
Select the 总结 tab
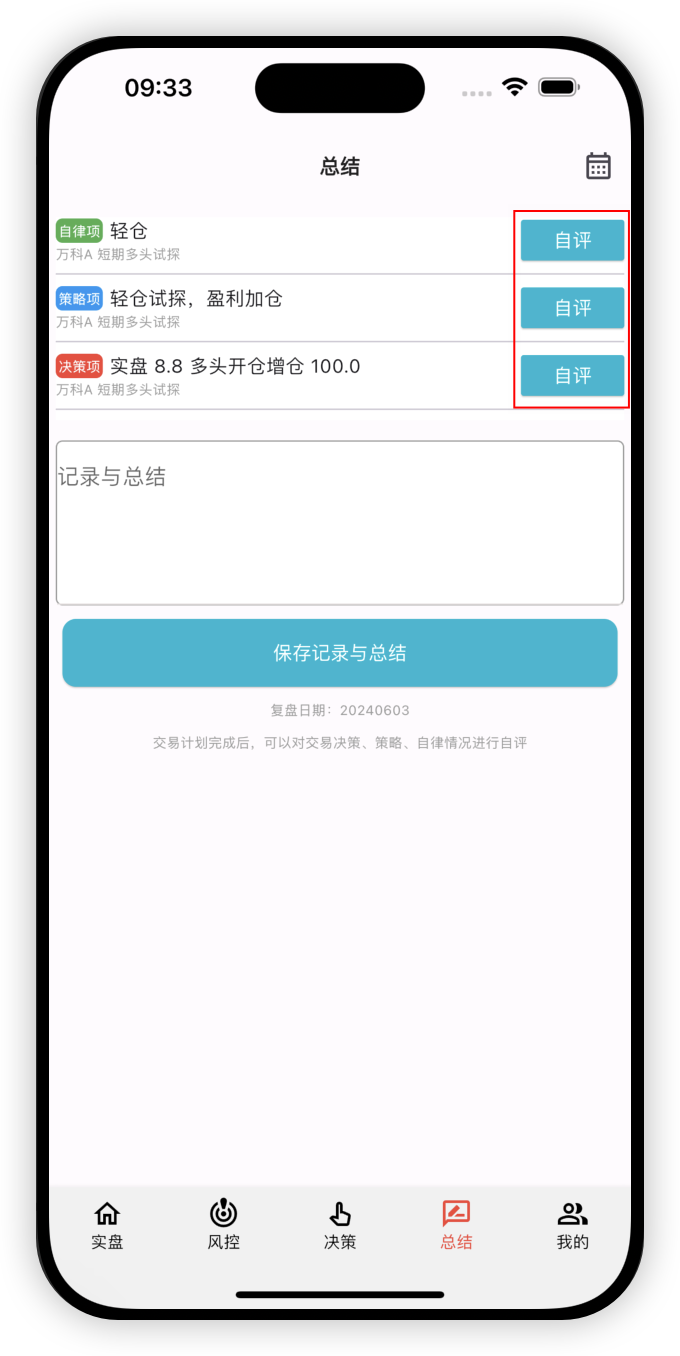(x=456, y=1225)
